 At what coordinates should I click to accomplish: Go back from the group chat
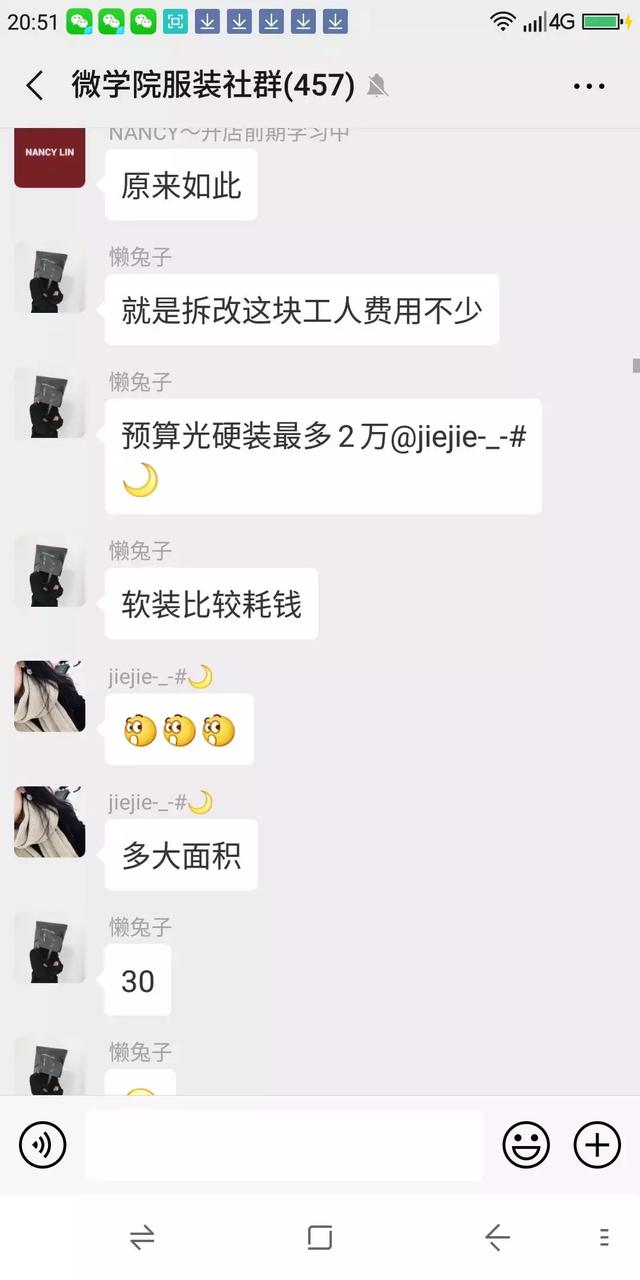[x=35, y=86]
